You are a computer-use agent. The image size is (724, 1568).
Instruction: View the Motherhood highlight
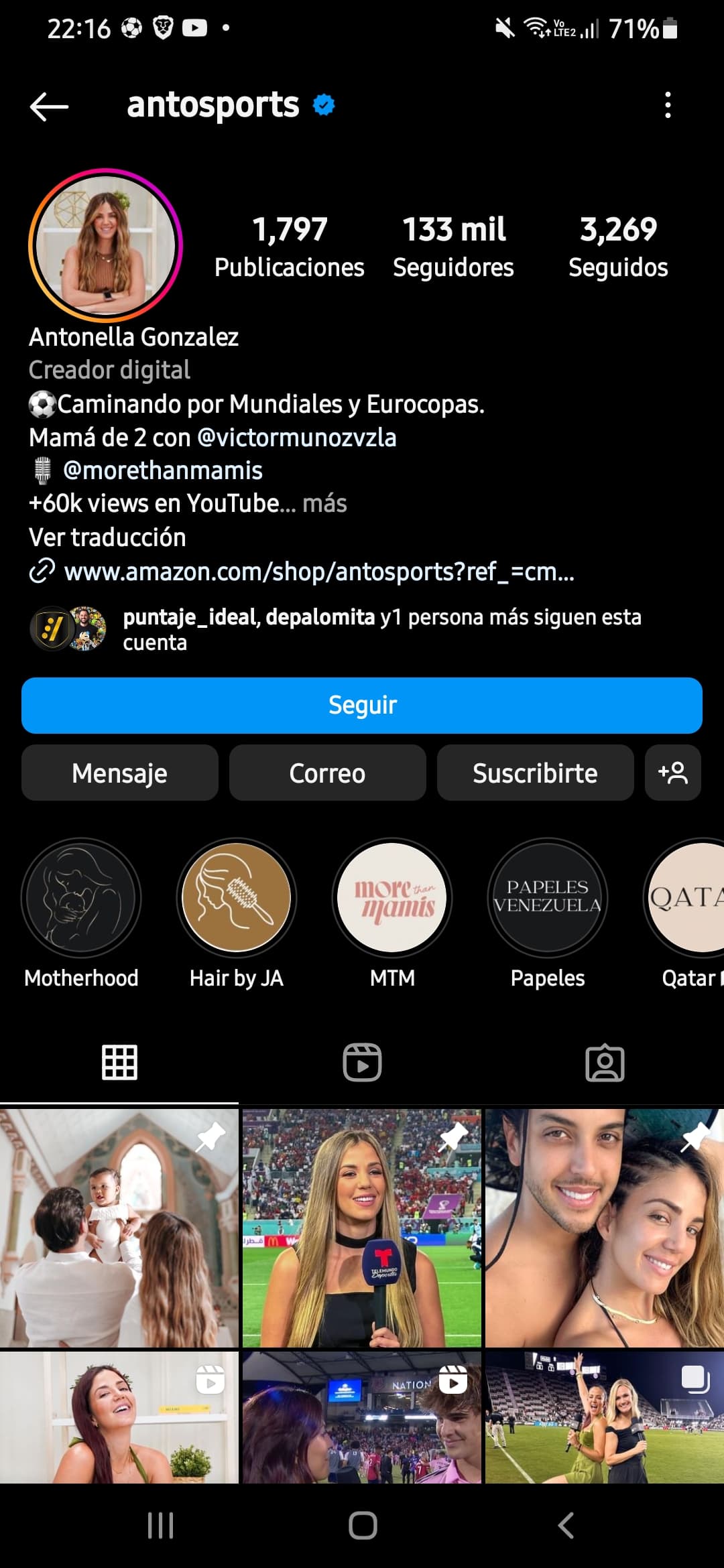(81, 913)
